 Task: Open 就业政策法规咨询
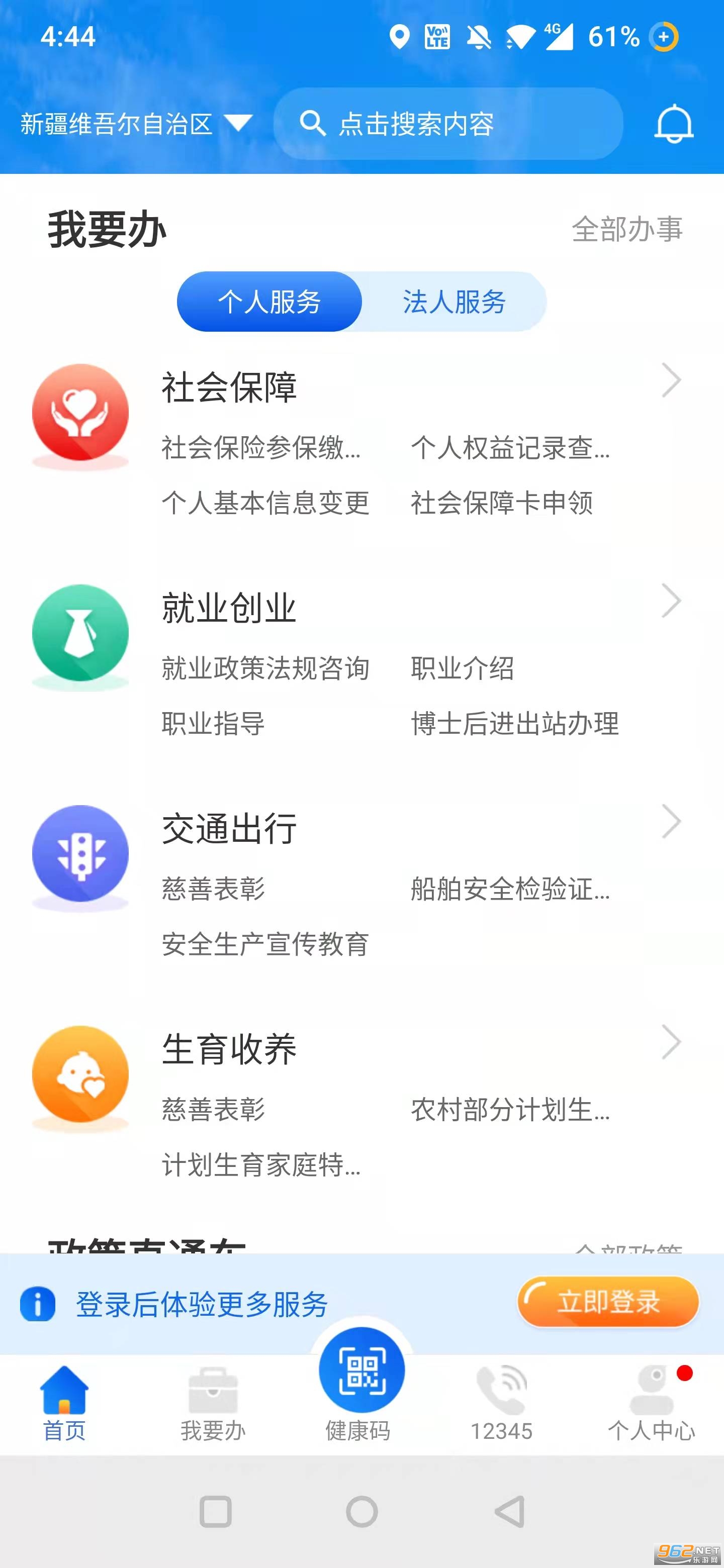point(265,668)
